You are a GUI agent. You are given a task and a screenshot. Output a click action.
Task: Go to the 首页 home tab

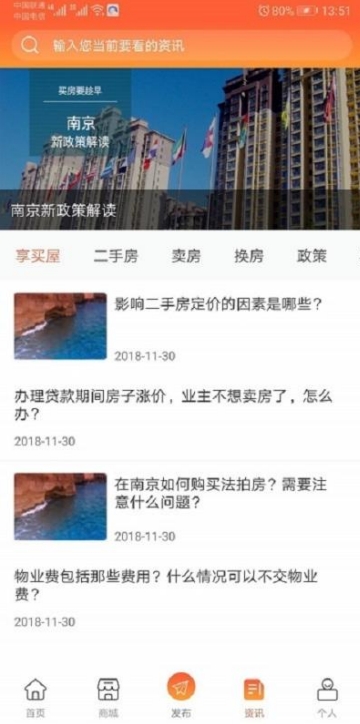pyautogui.click(x=36, y=697)
